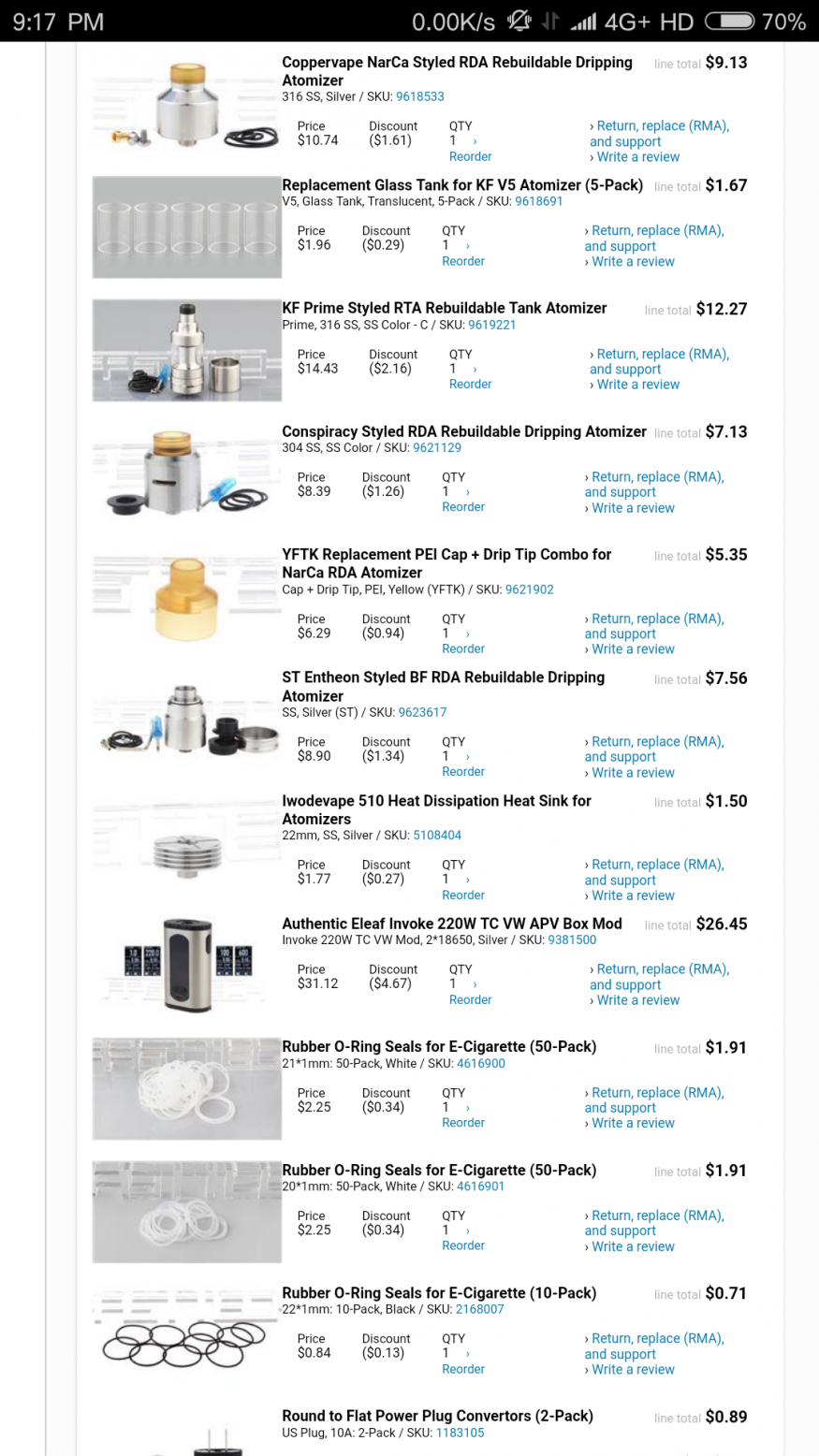Screen dimensions: 819x1456
Task: View KF Prime Styled RTA product image
Action: 186,350
